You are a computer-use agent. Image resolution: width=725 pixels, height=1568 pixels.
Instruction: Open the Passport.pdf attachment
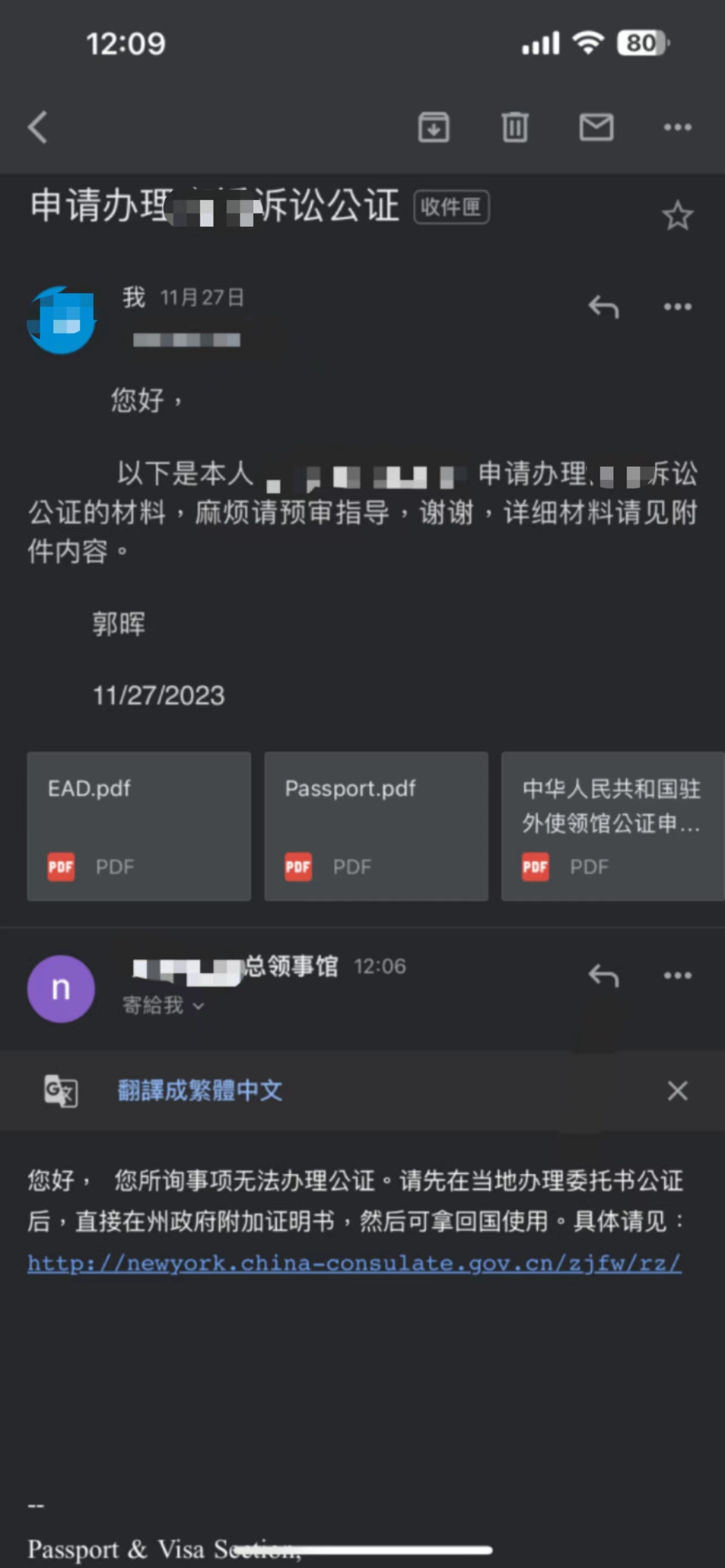pyautogui.click(x=375, y=826)
